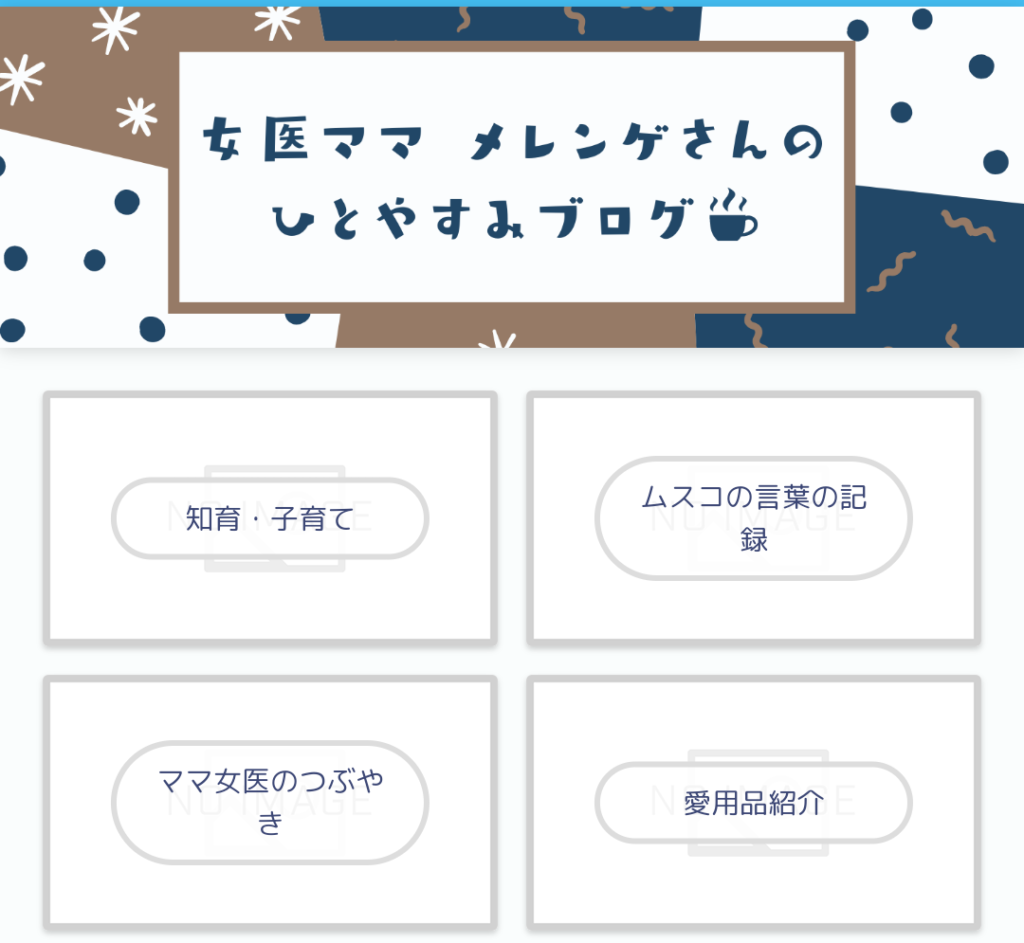Open the ムスコの言葉の記録 category

coord(753,518)
